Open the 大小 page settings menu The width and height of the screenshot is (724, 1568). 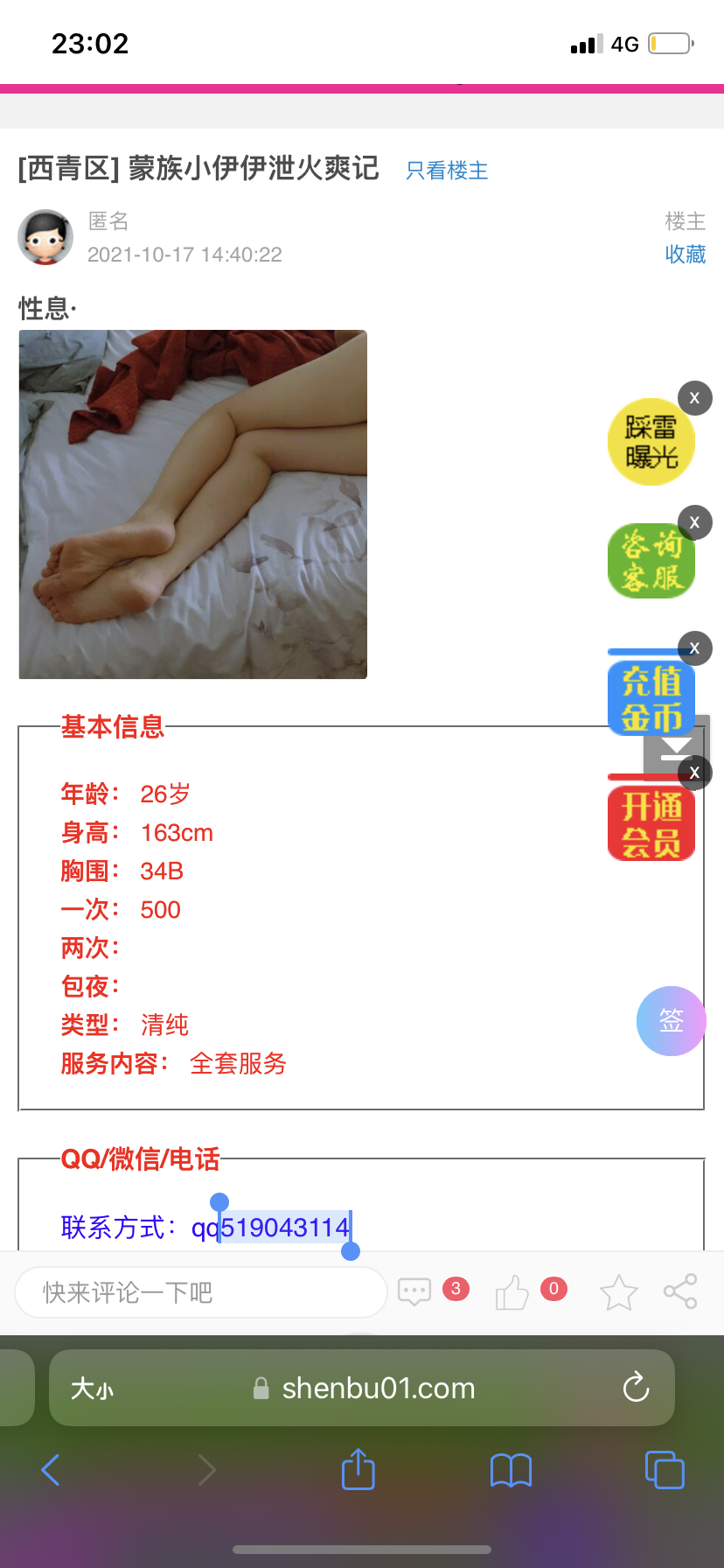click(92, 1389)
